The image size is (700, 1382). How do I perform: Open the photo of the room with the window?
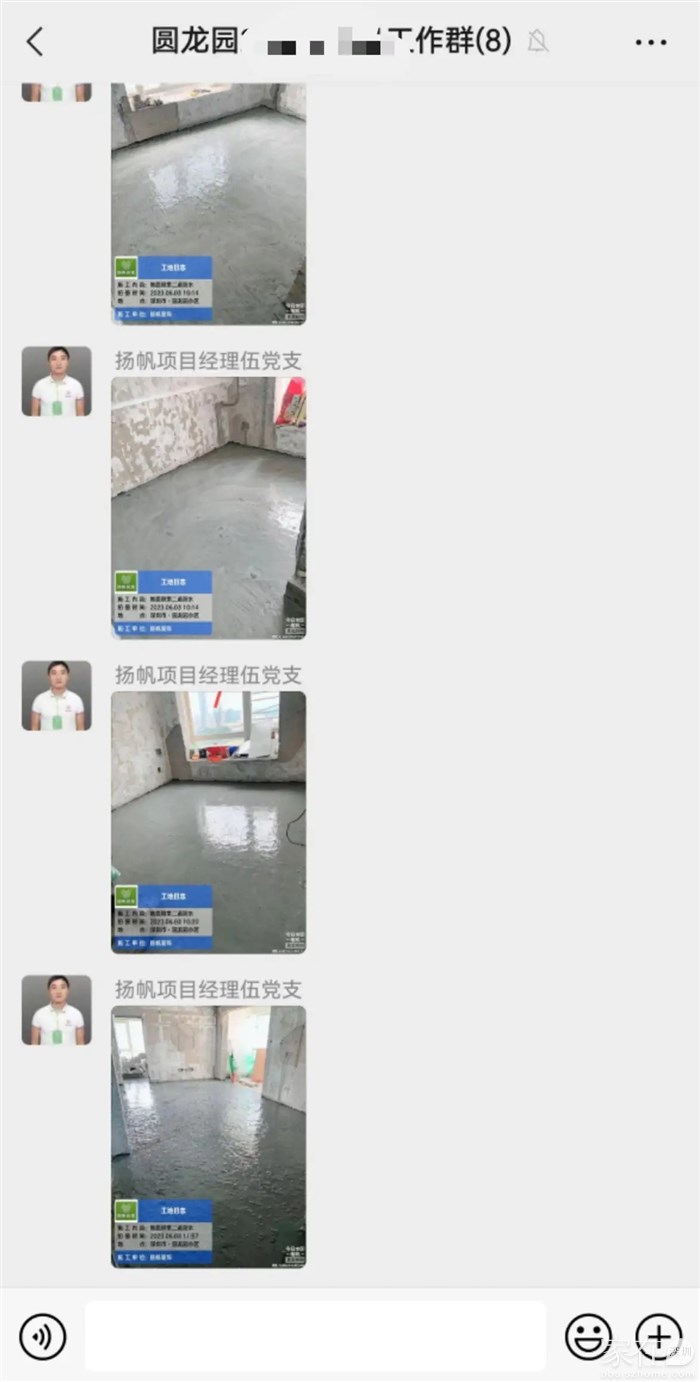[208, 822]
